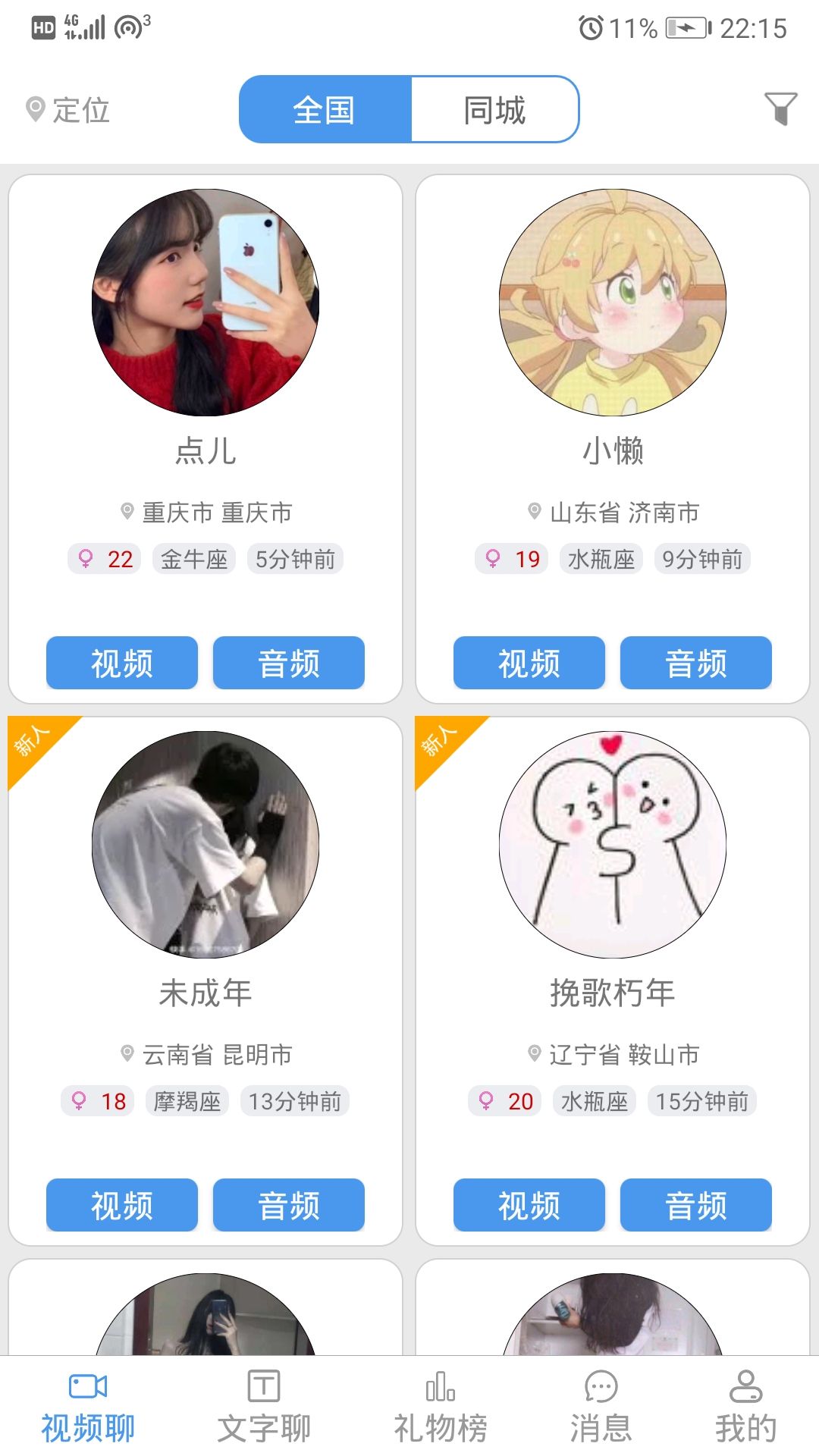This screenshot has height=1456, width=819.
Task: Start video chat with 未成年
Action: pos(122,1205)
